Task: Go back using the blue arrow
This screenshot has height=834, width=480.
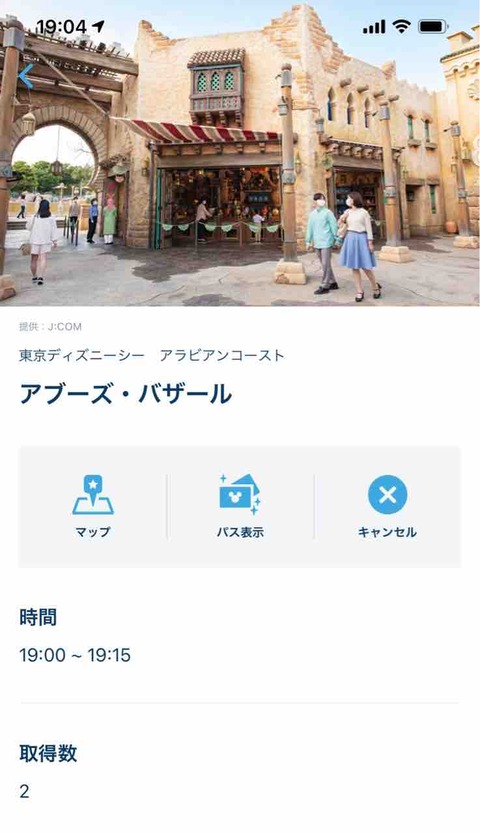Action: (x=26, y=76)
